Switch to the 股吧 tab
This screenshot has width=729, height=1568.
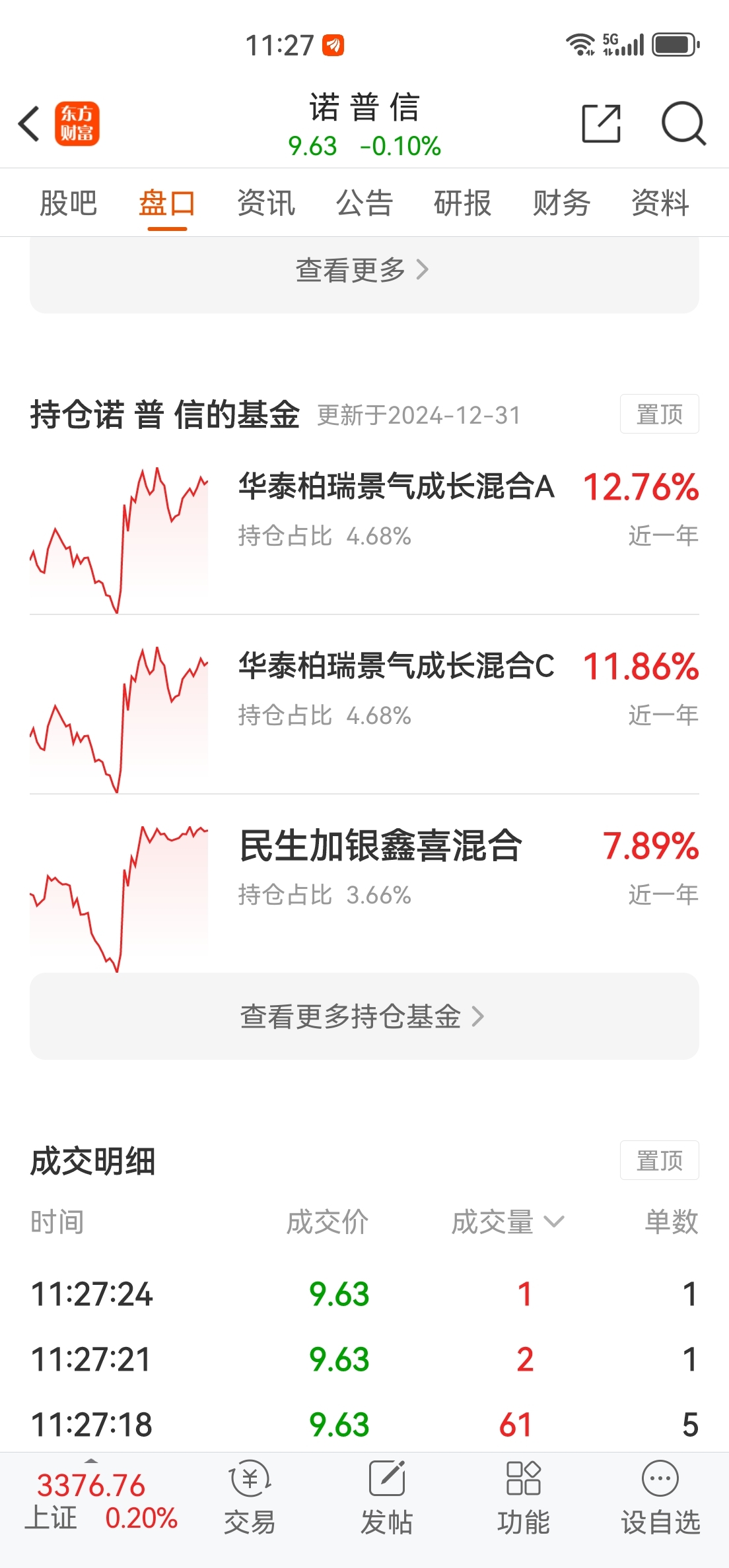68,203
